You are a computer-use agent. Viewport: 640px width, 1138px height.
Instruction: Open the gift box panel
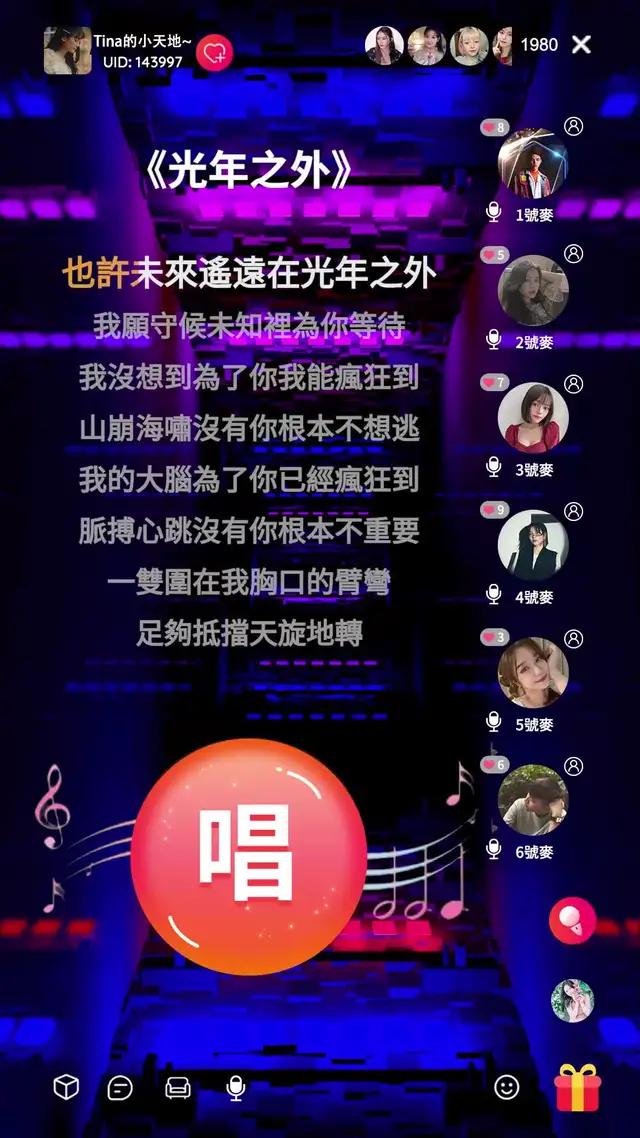point(577,1088)
